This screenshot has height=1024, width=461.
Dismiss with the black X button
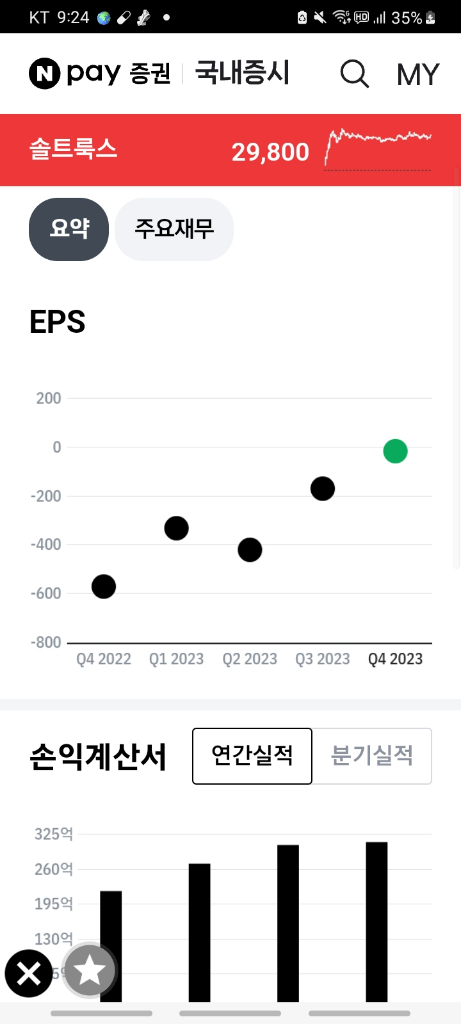tap(28, 974)
